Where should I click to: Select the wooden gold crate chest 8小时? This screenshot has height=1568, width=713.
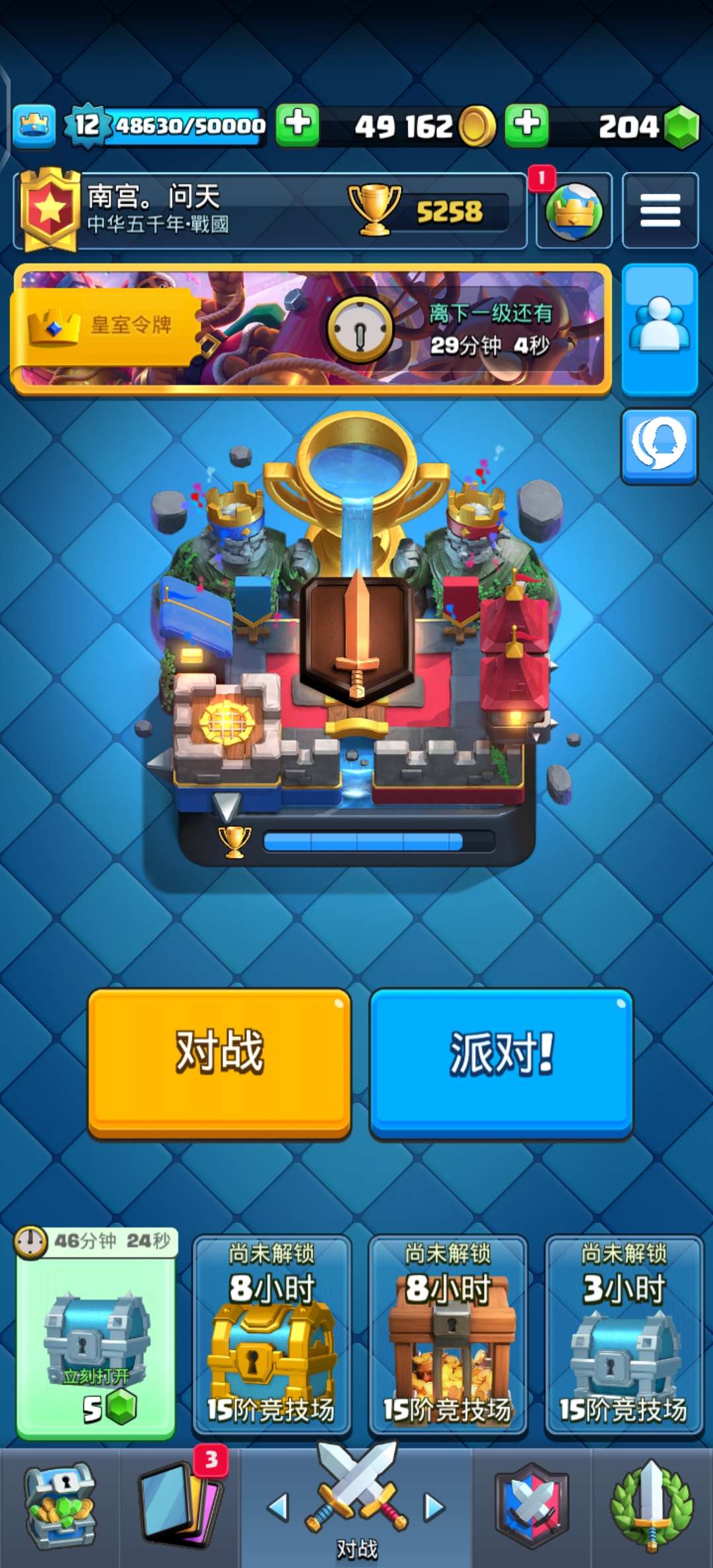pos(448,1334)
